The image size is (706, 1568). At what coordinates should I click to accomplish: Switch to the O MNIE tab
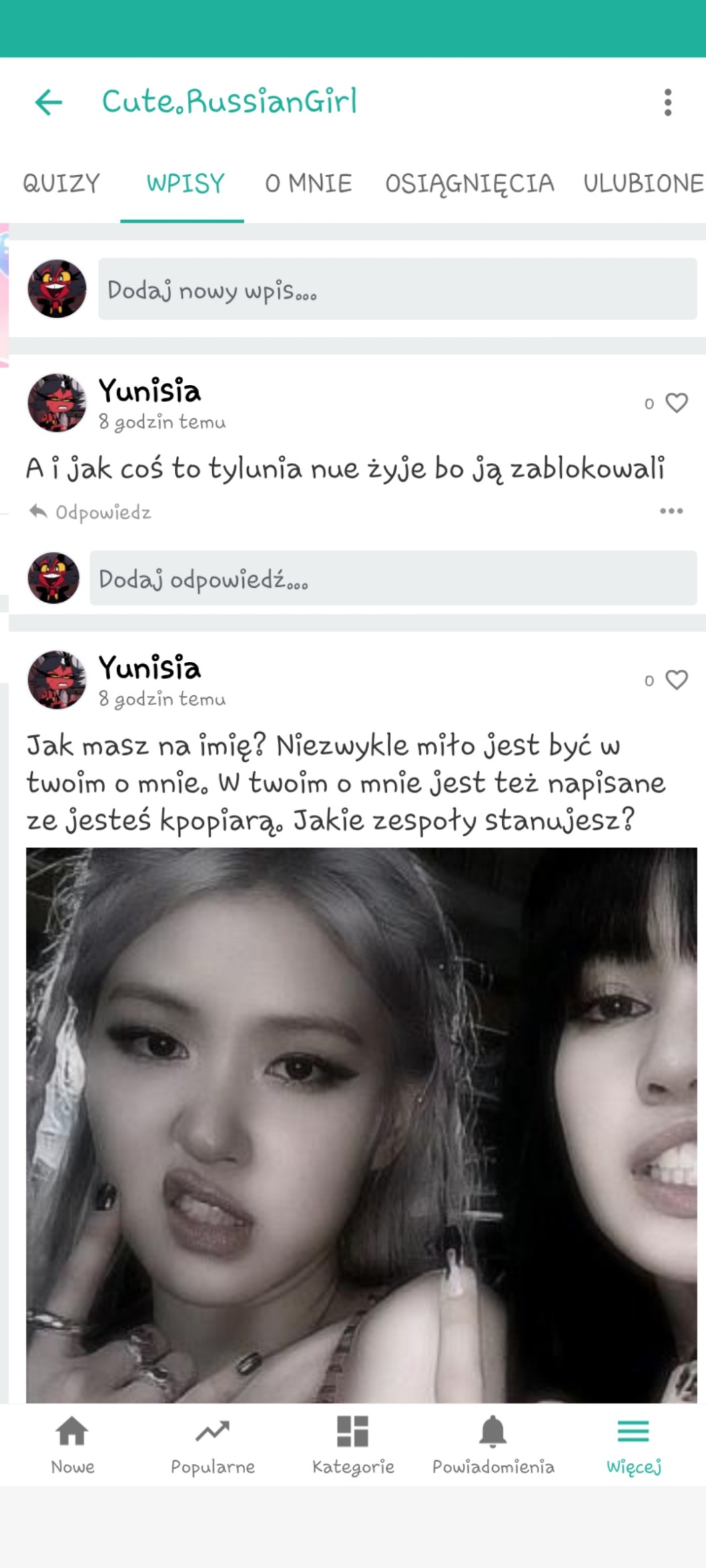[308, 184]
